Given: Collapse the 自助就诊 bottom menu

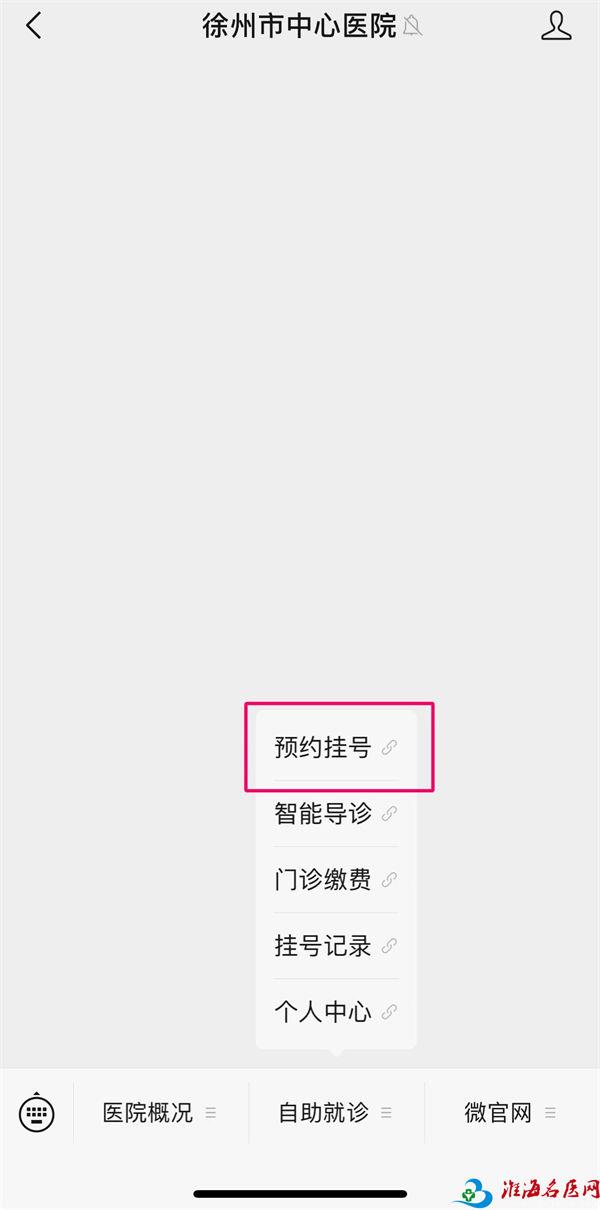Looking at the screenshot, I should pos(335,1113).
